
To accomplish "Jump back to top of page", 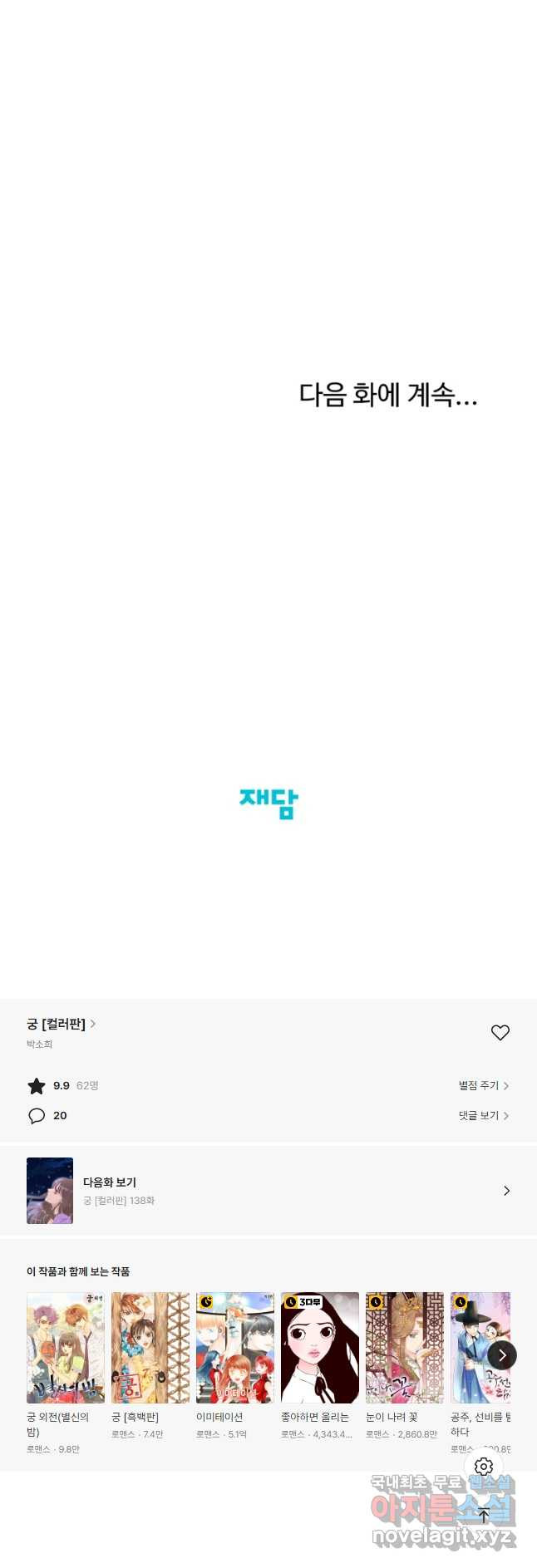I will tap(484, 1515).
